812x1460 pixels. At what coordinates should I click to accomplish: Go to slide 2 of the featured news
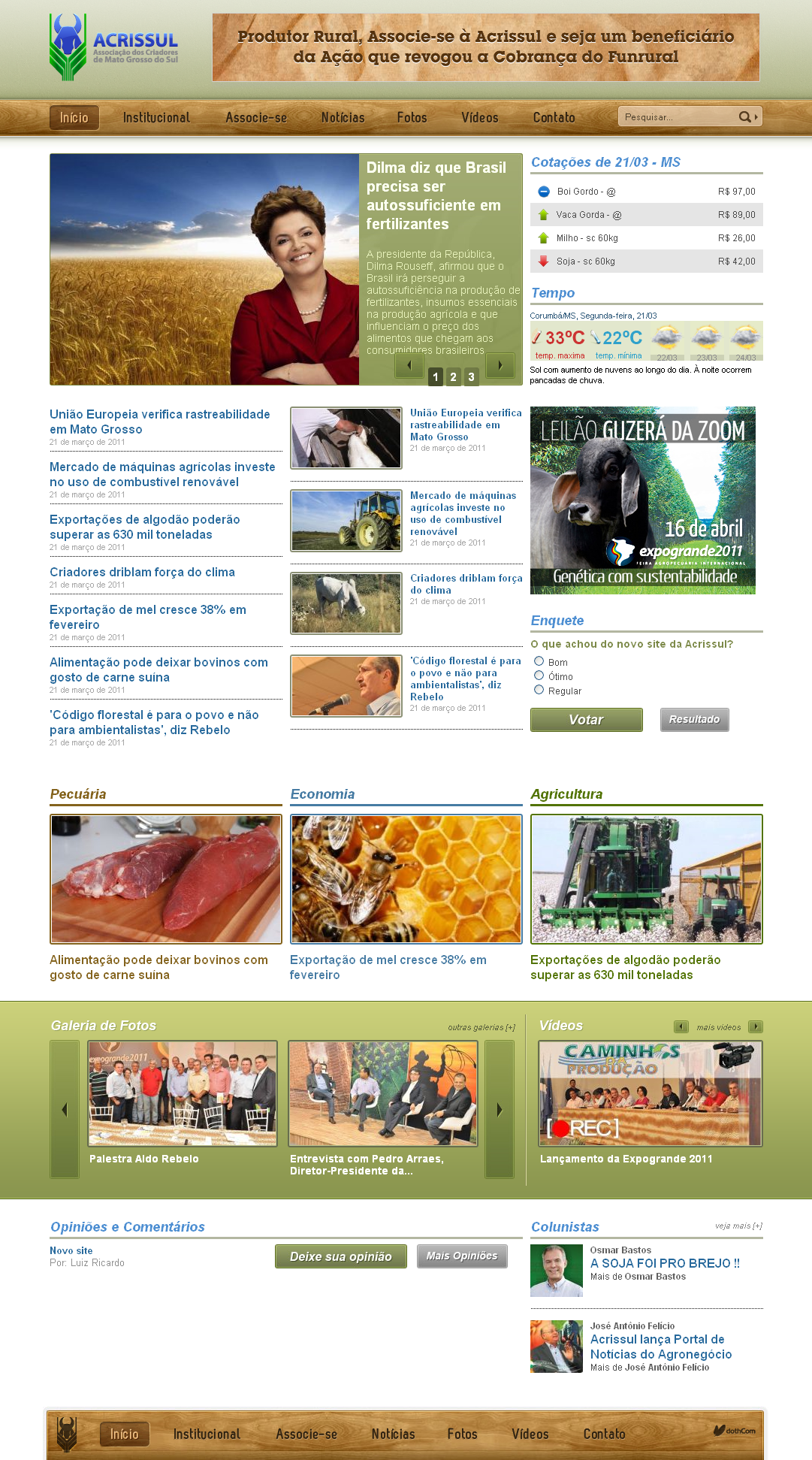tap(453, 377)
